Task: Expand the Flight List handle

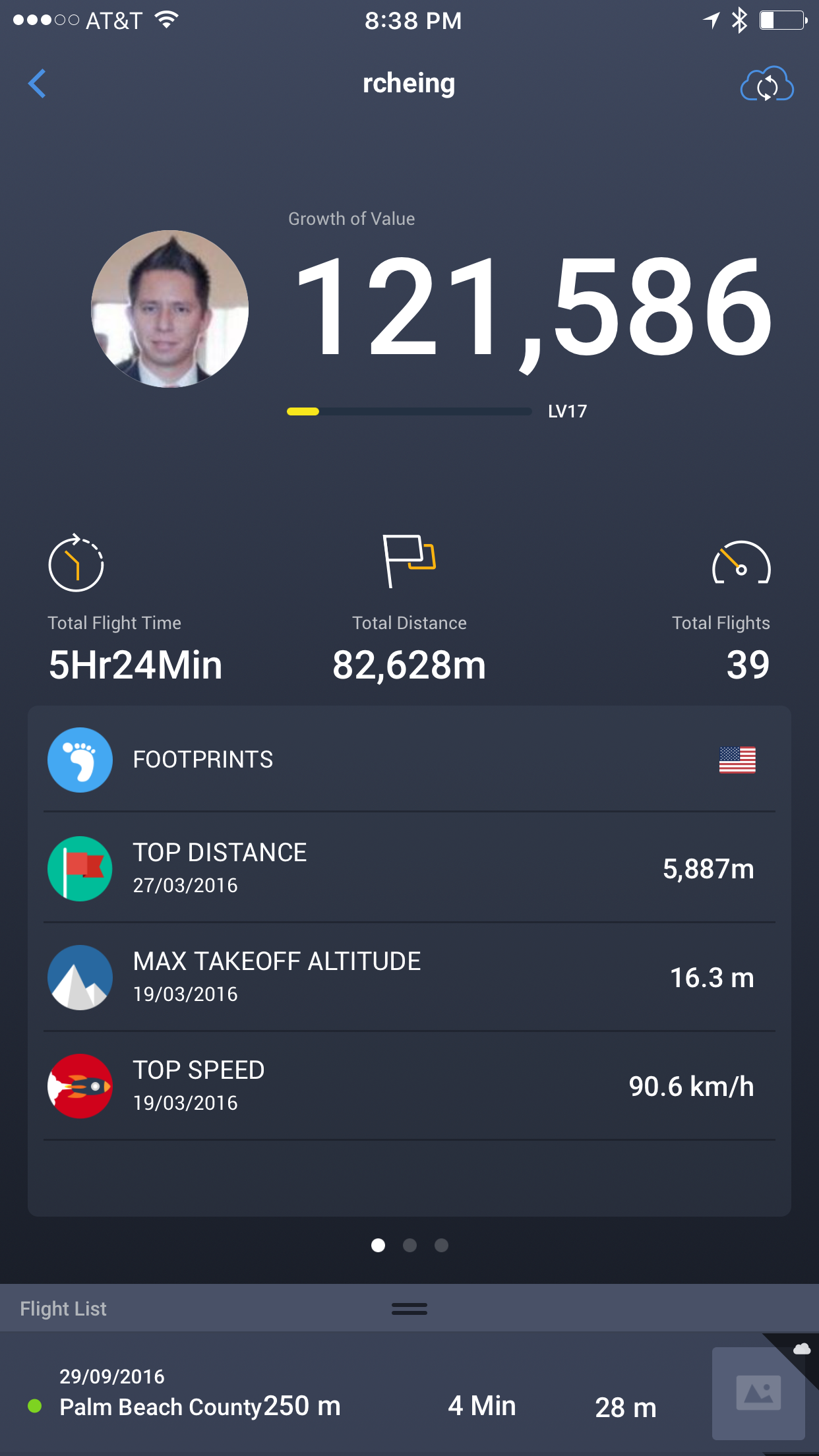Action: (409, 1308)
